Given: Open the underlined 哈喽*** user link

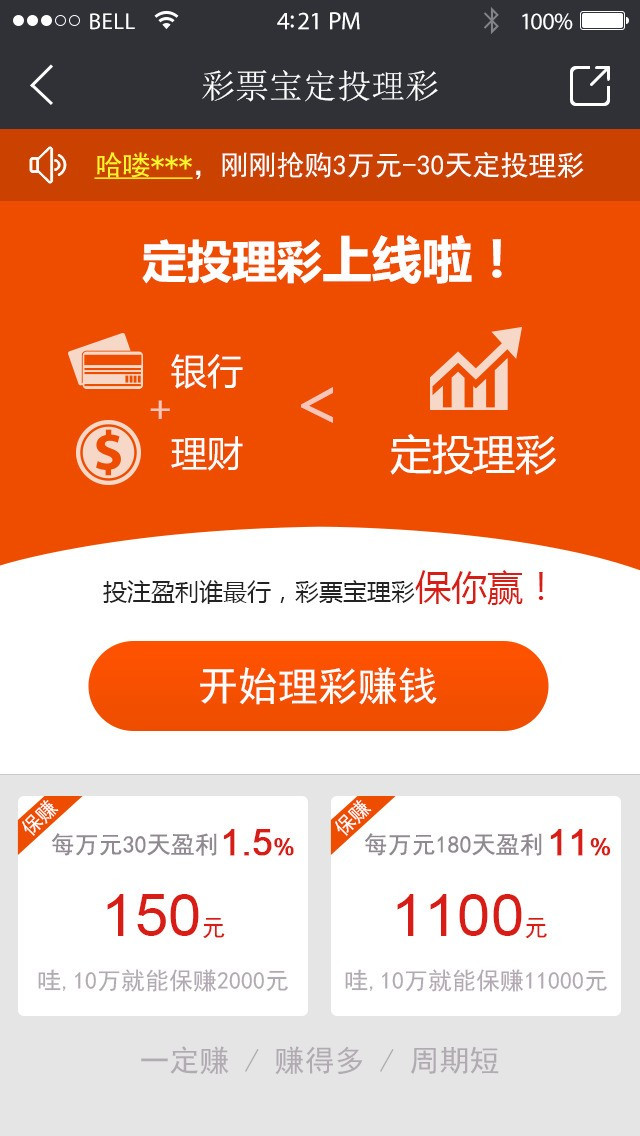Looking at the screenshot, I should [143, 166].
